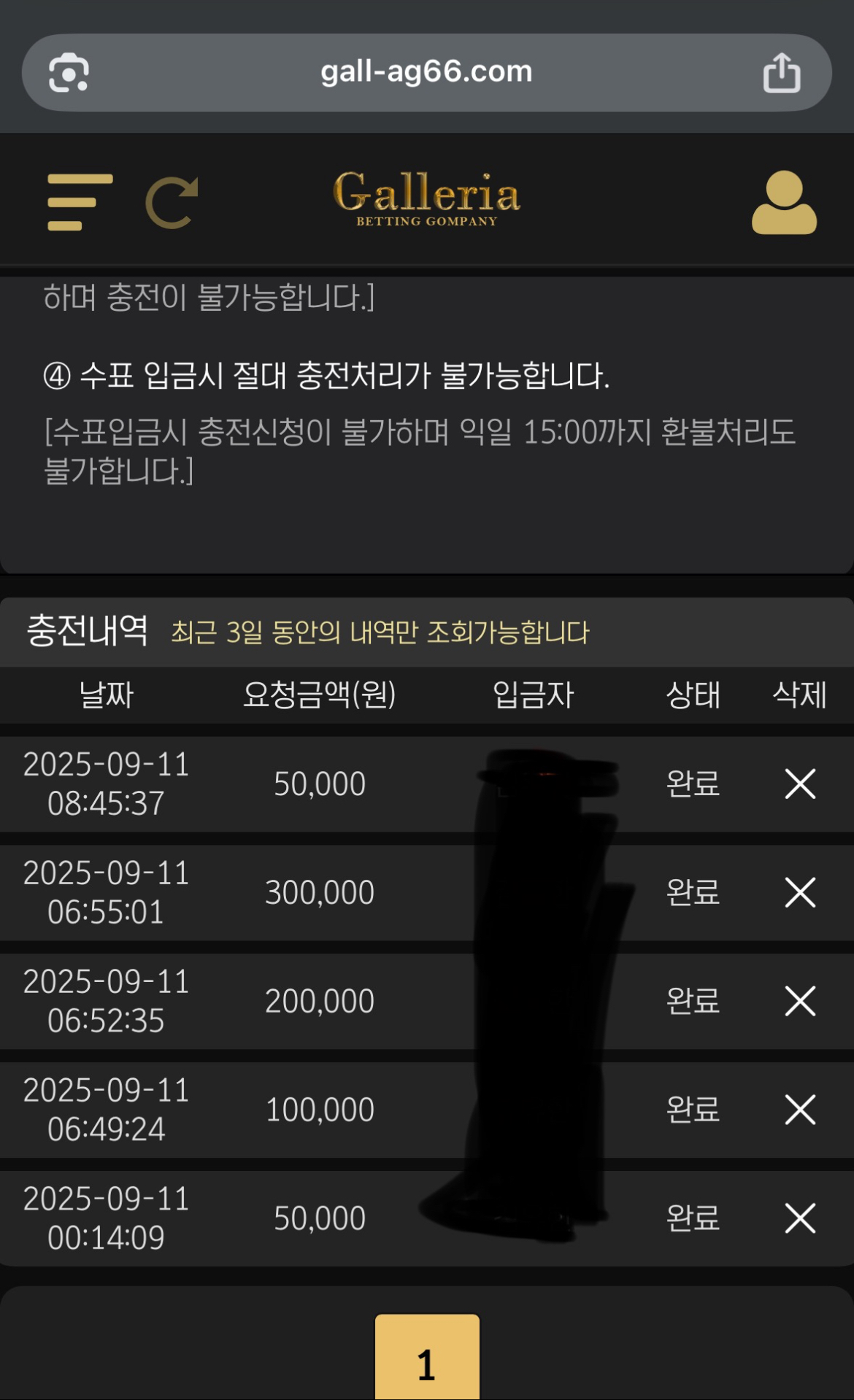Image resolution: width=854 pixels, height=1400 pixels.
Task: Tap the gall-ag66.com address bar
Action: click(x=426, y=71)
